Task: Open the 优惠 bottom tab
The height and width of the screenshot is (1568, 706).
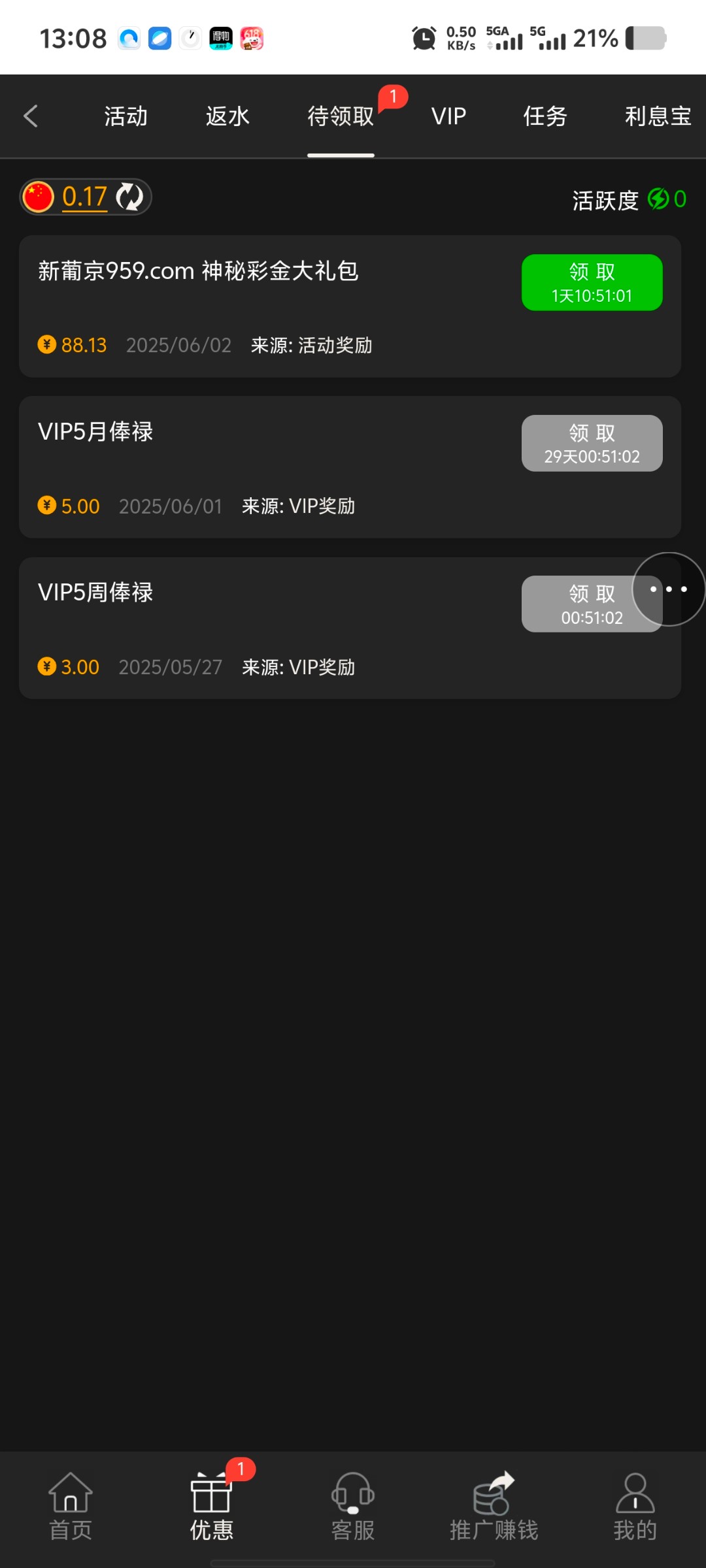Action: point(211,1507)
